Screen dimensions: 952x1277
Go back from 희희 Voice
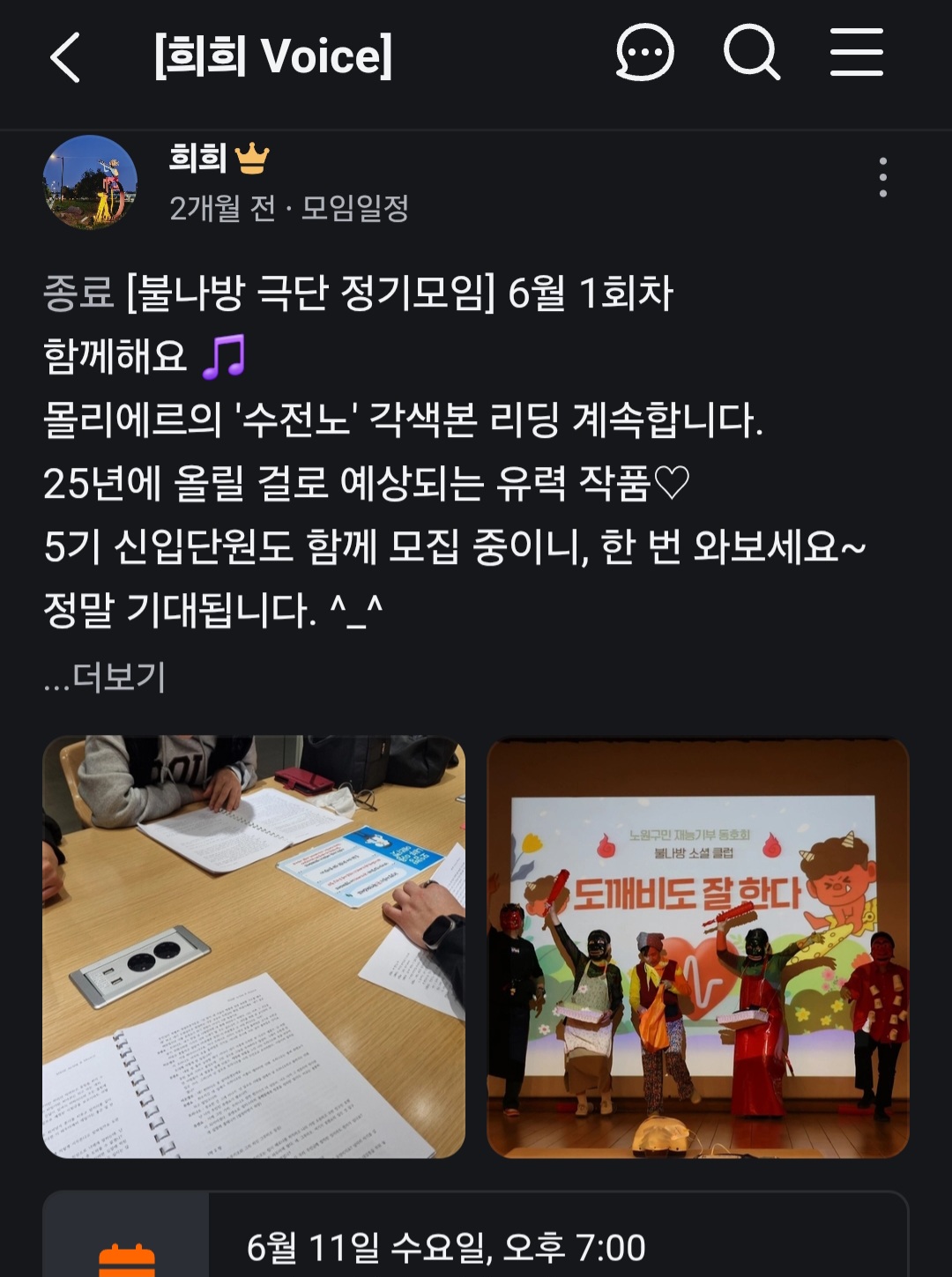click(66, 57)
